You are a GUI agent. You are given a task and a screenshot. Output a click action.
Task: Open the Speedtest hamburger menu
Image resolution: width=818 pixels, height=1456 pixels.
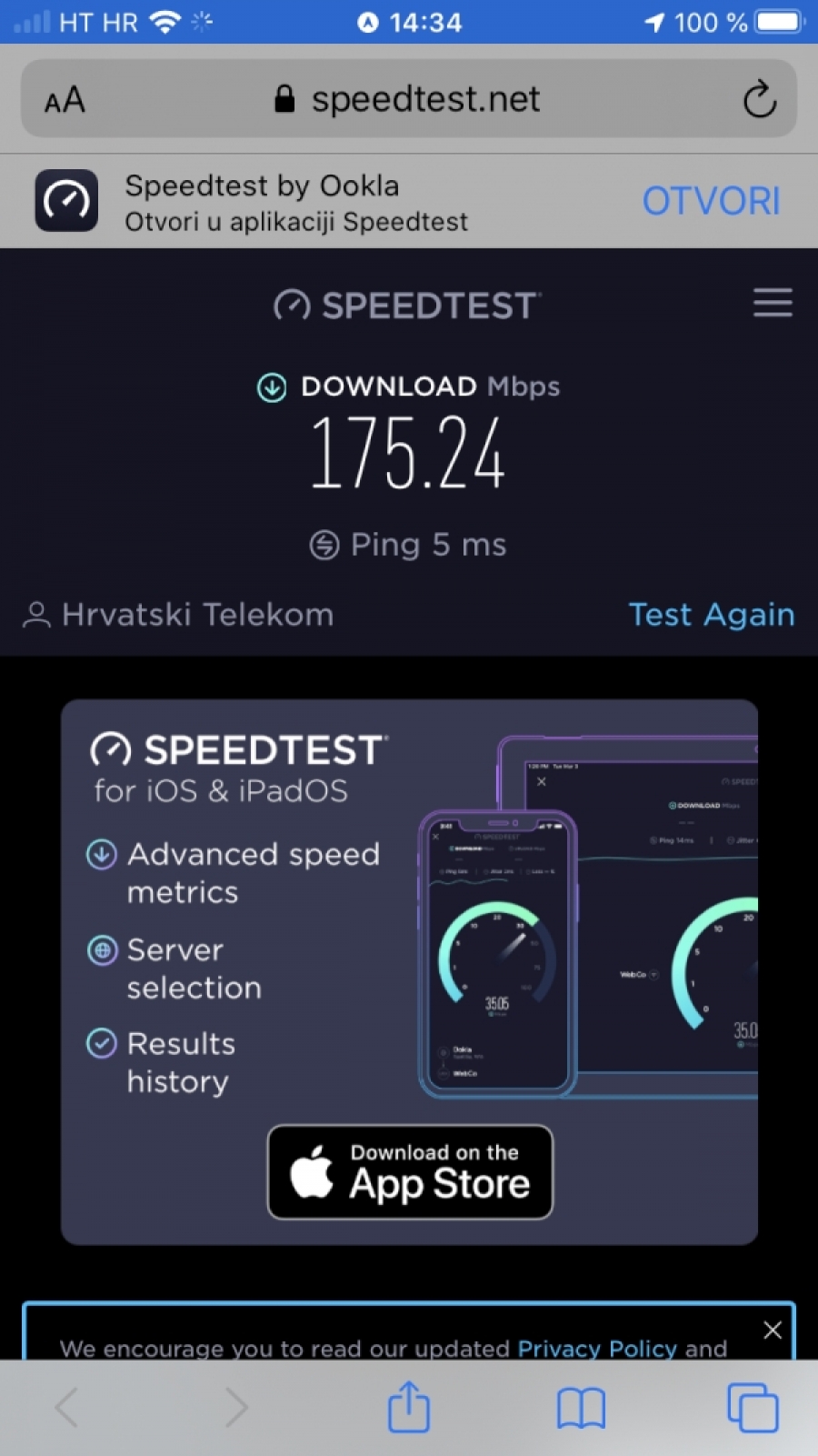point(773,303)
